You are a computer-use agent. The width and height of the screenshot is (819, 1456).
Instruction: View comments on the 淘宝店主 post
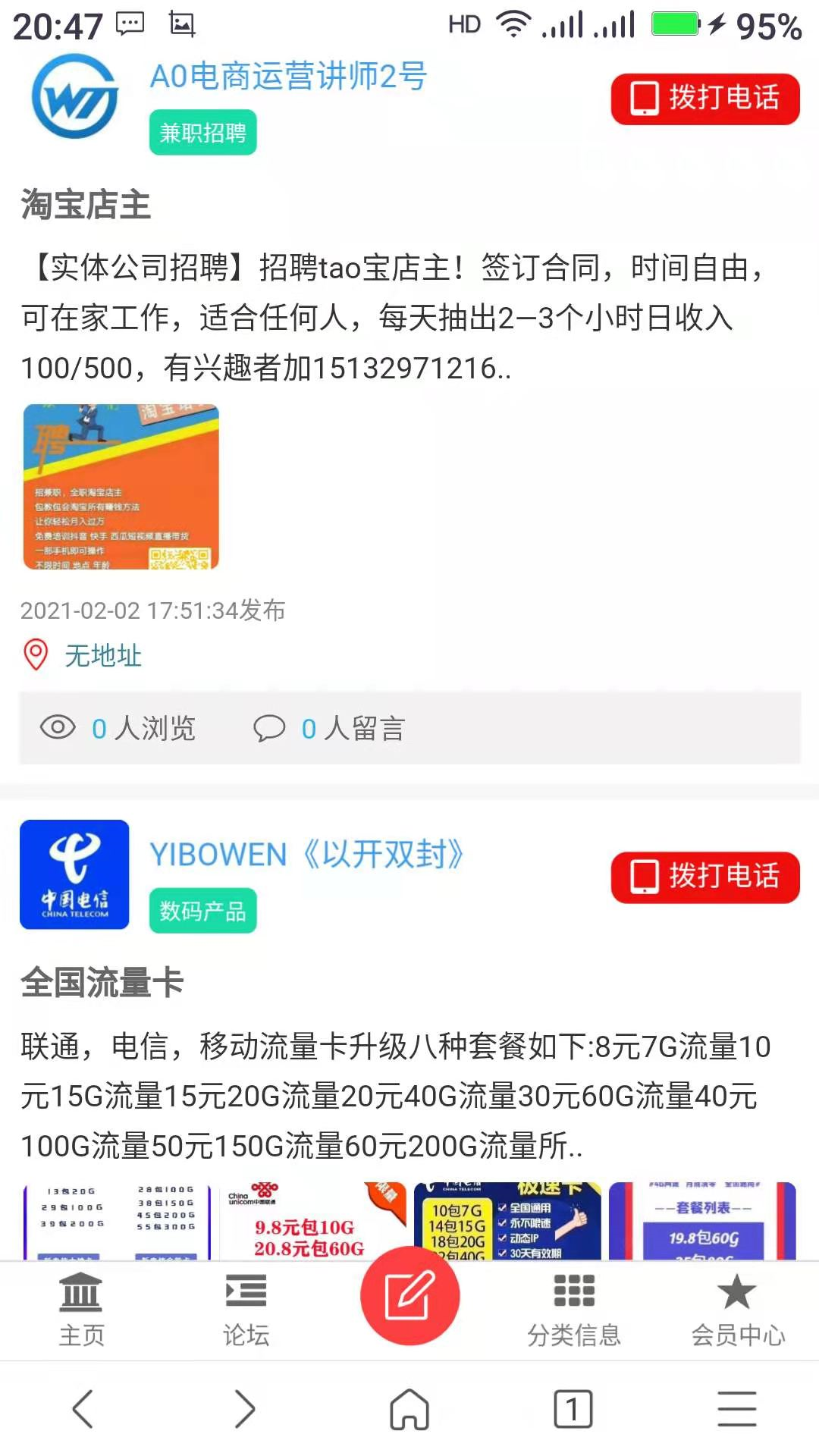pyautogui.click(x=329, y=729)
